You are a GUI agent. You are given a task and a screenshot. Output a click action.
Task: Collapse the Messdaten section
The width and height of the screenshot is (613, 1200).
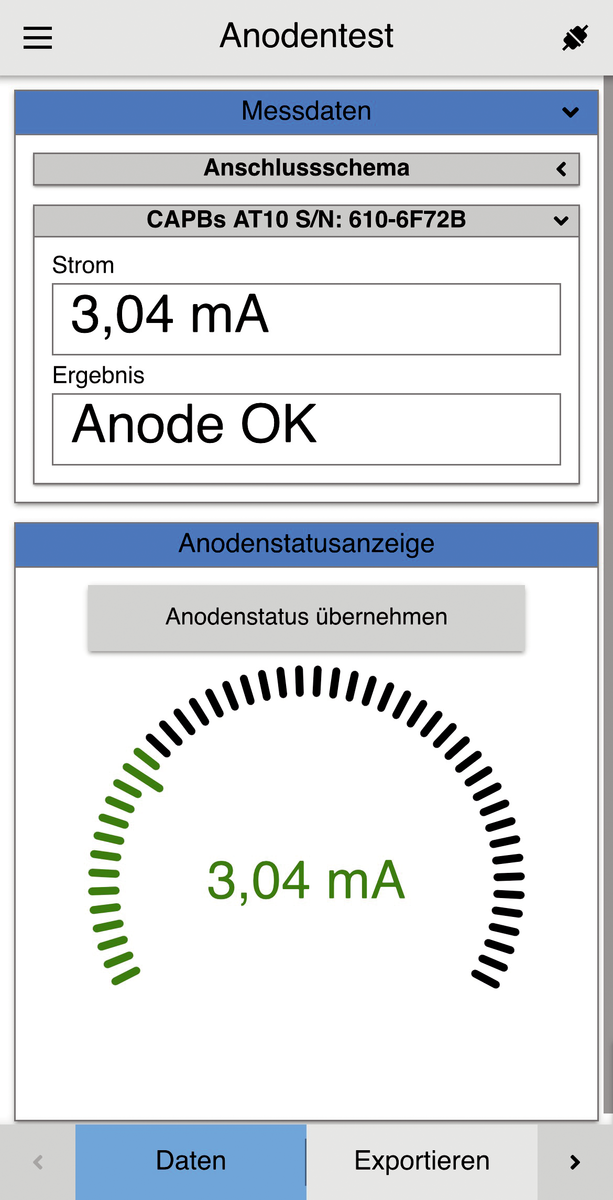(x=570, y=112)
